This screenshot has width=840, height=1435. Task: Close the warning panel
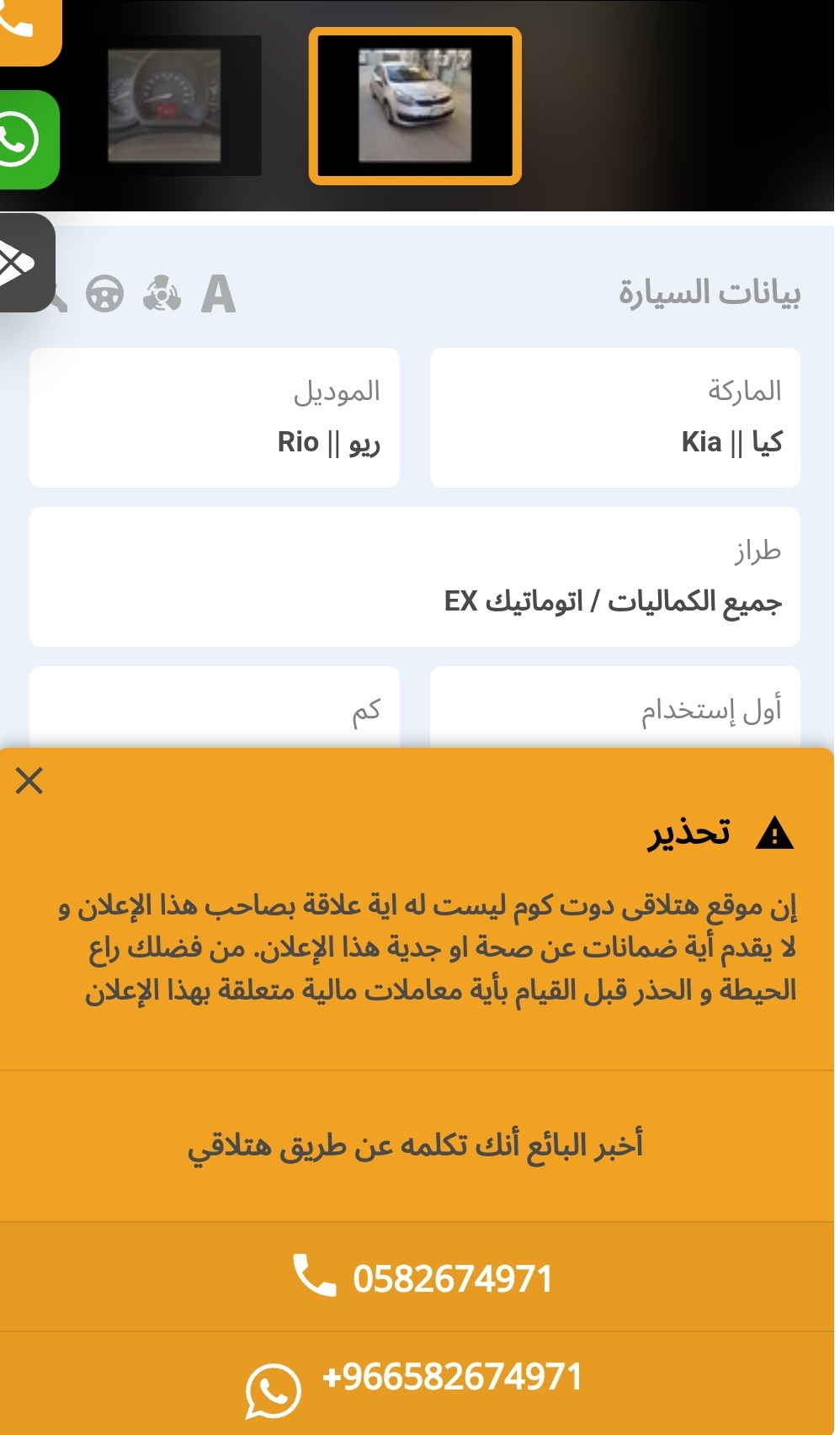pyautogui.click(x=29, y=781)
